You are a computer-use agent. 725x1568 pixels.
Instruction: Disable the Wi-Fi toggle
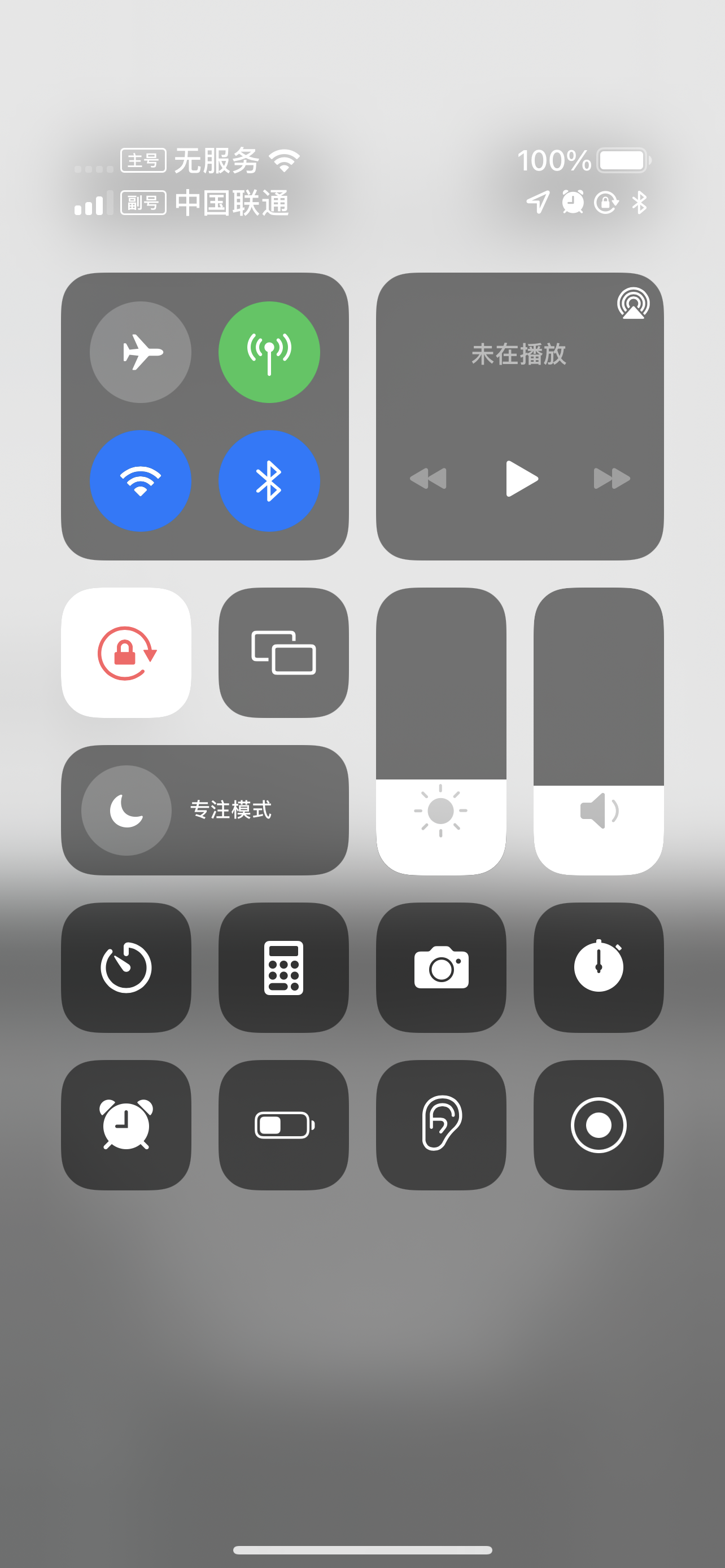(x=141, y=481)
